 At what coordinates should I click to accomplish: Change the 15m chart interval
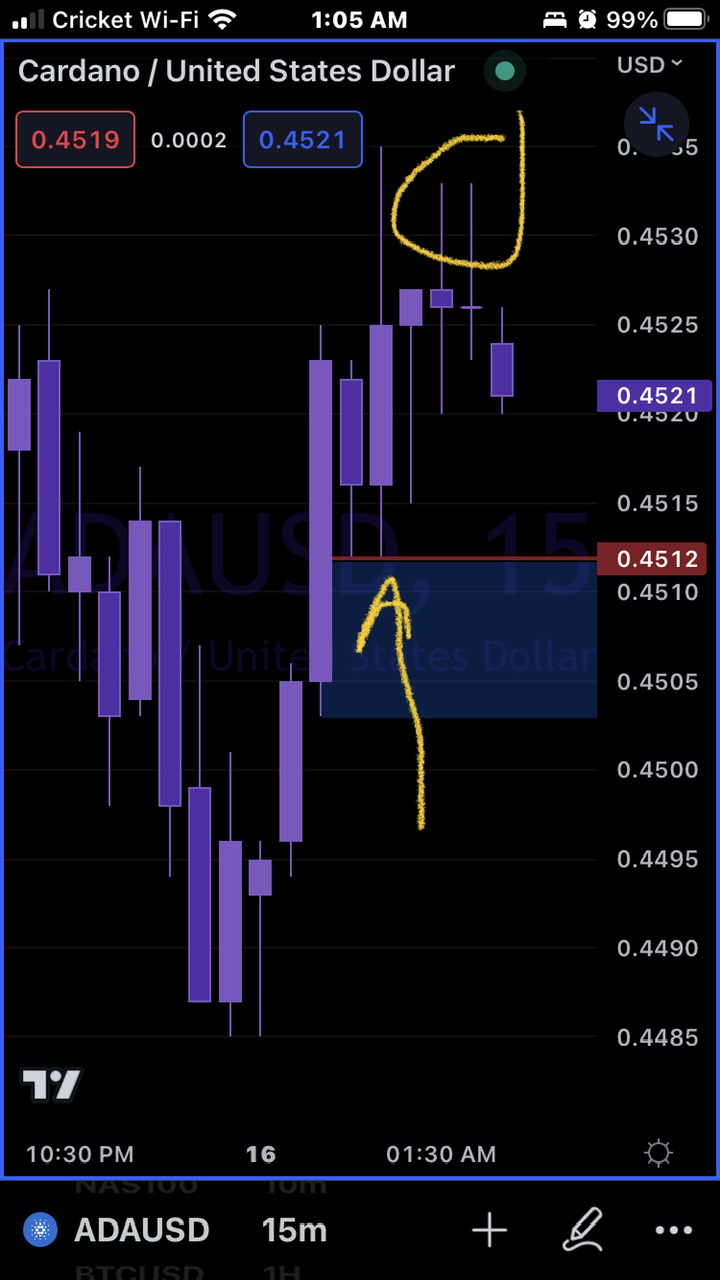coord(294,1230)
